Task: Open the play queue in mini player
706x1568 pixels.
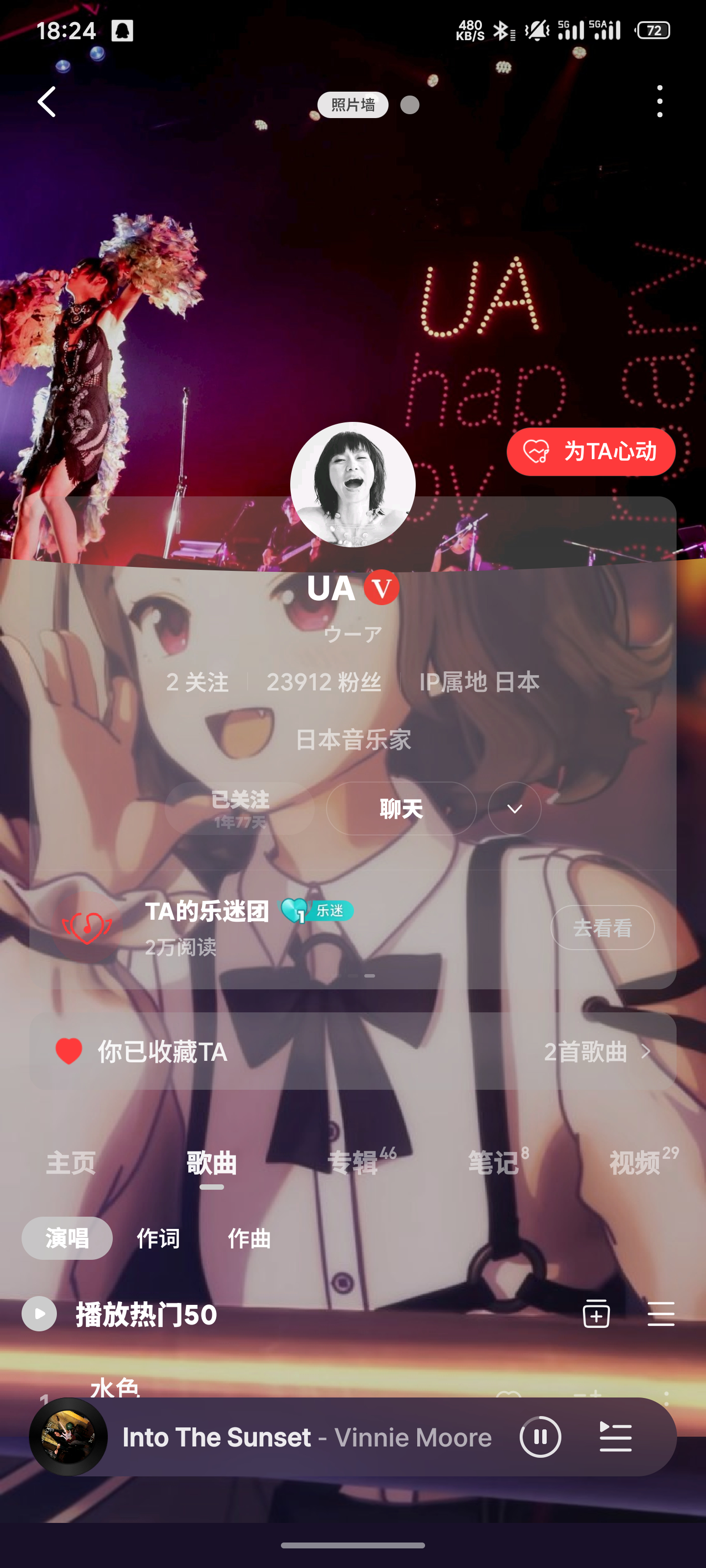Action: (615, 1437)
